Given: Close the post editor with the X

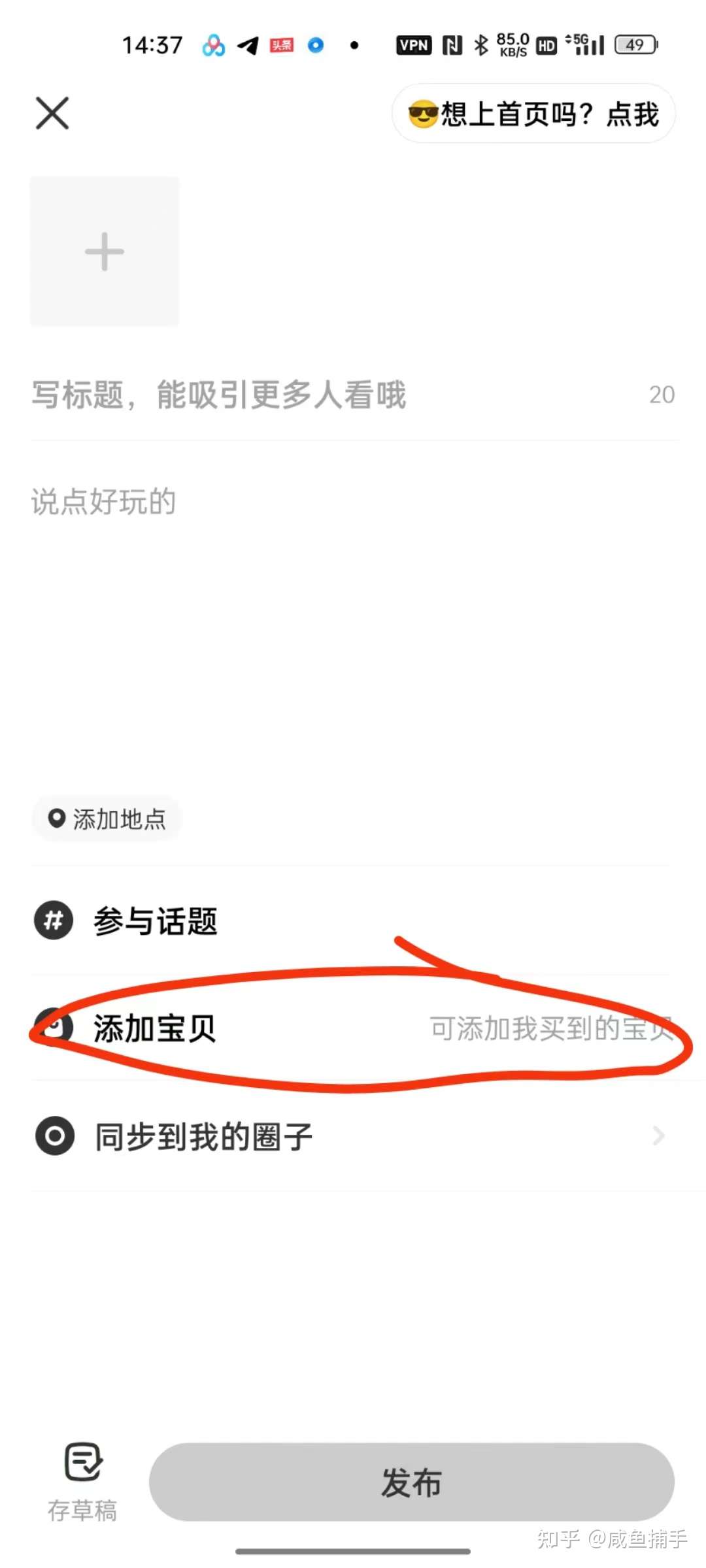Looking at the screenshot, I should 52,114.
